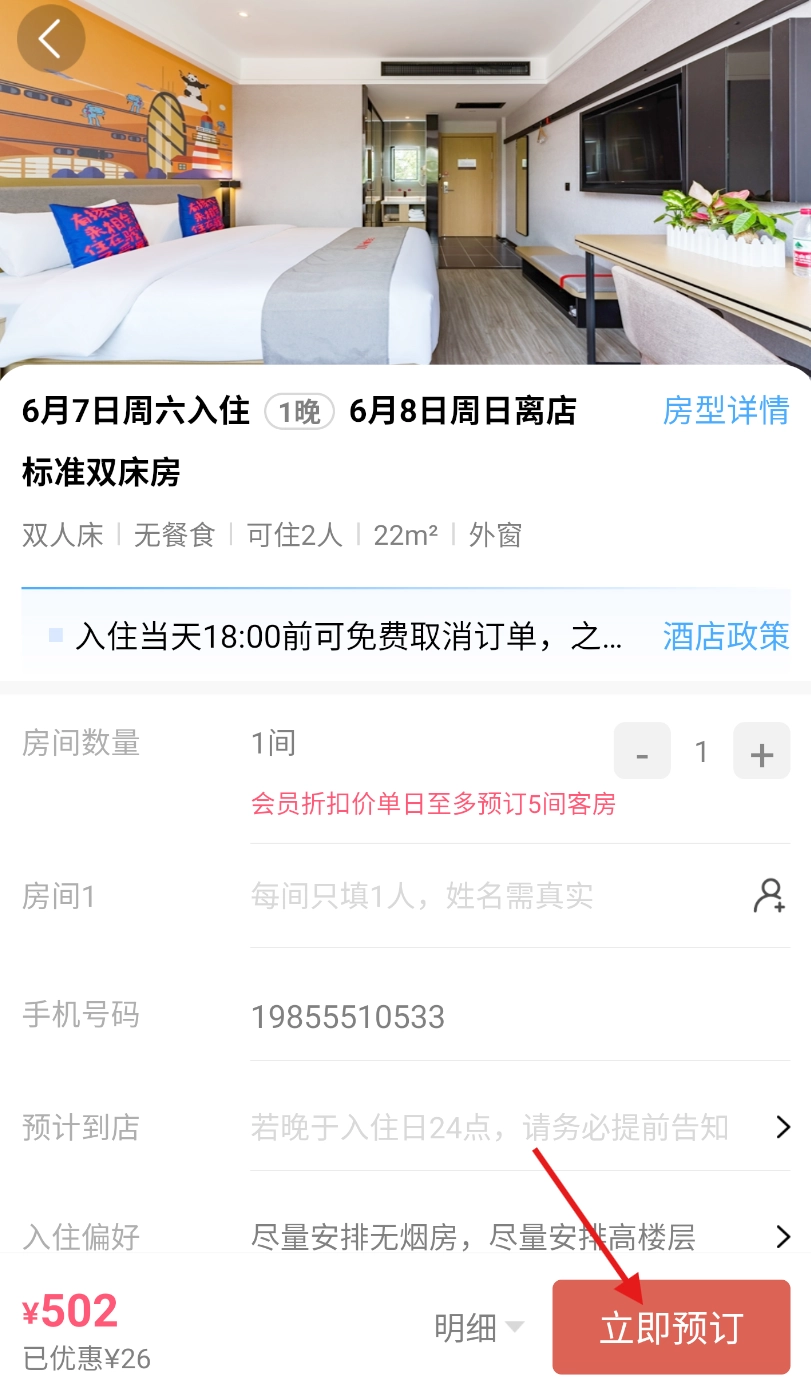Increase room count with plus button
Viewport: 811px width, 1386px height.
coord(762,752)
